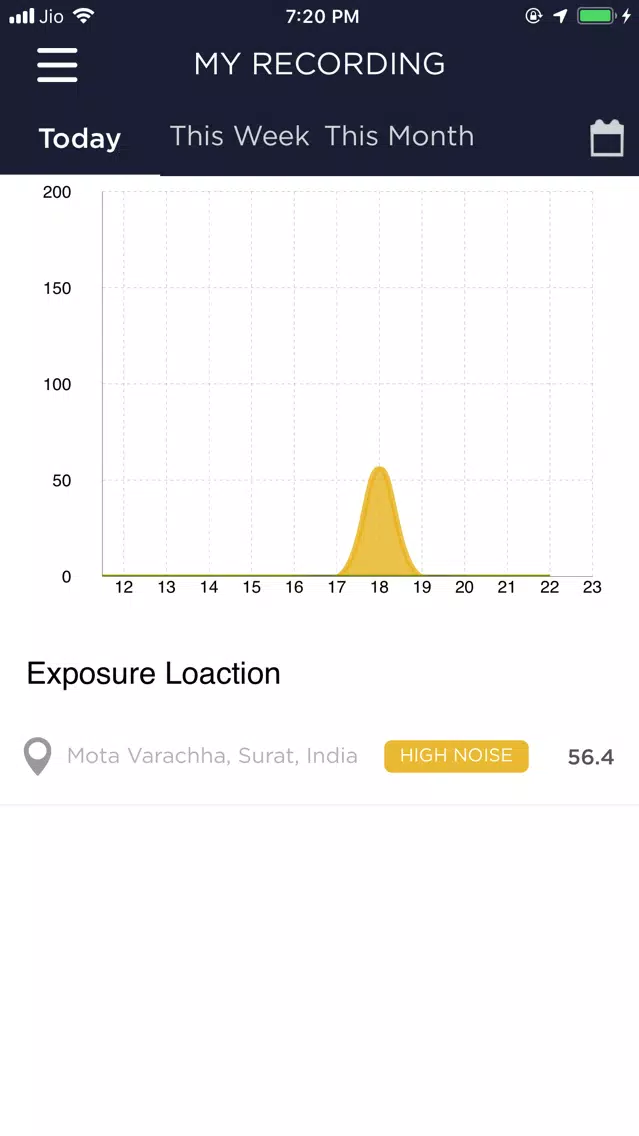Select the Today tab

pyautogui.click(x=80, y=138)
